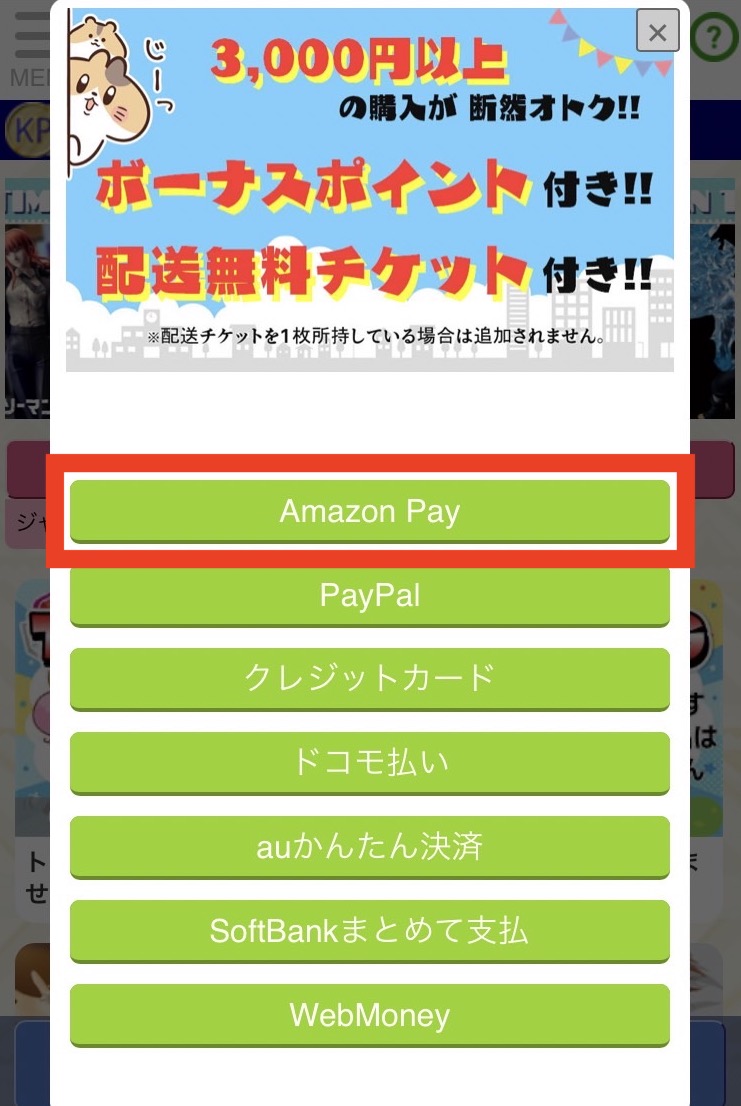Viewport: 741px width, 1106px height.
Task: Choose auかんたん決済
Action: pos(369,846)
